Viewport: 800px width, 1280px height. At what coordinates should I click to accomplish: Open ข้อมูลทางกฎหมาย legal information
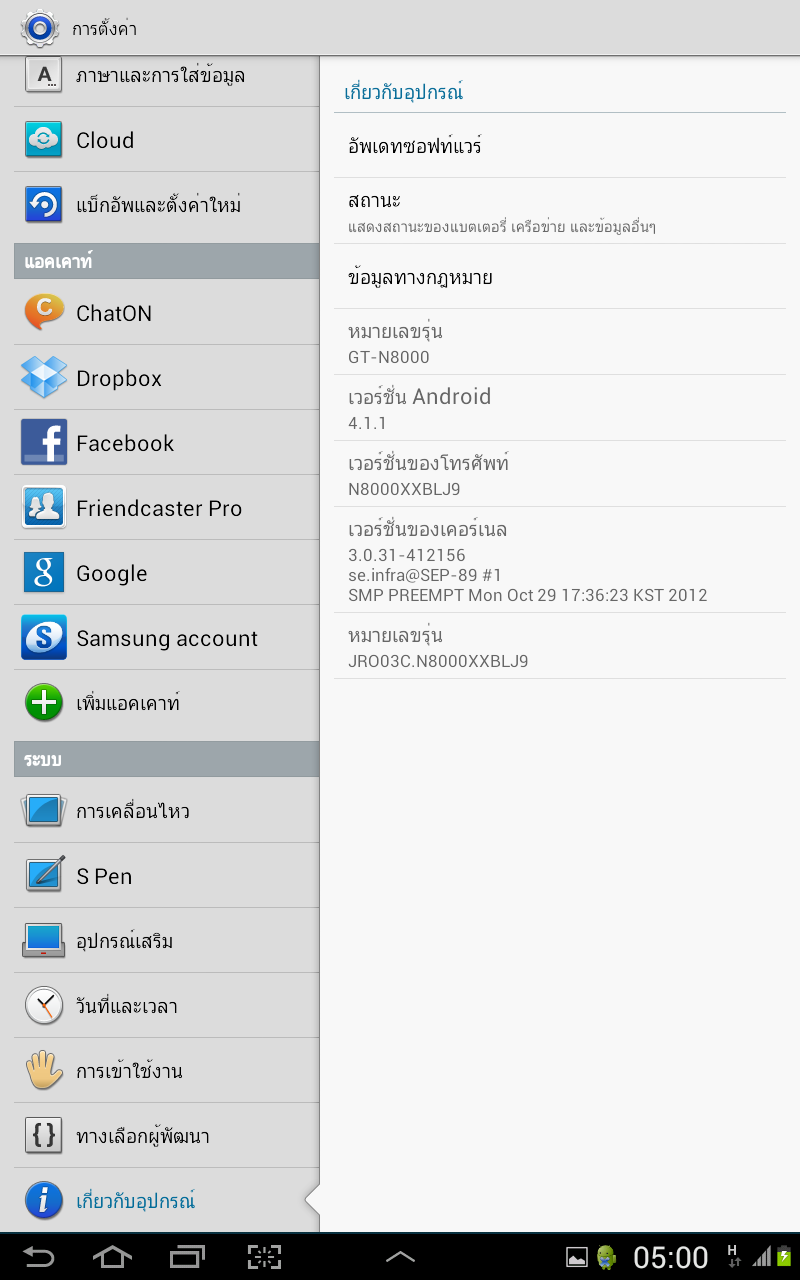point(560,277)
